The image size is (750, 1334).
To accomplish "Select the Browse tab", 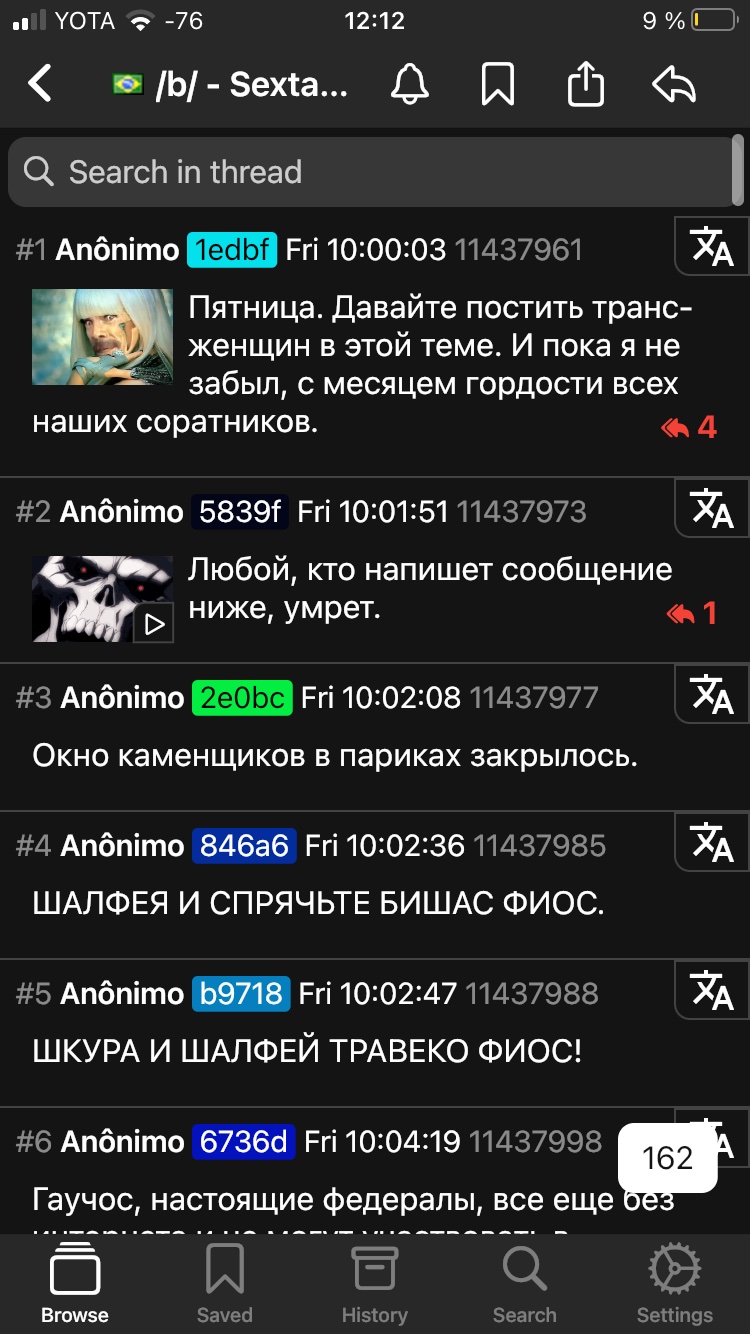I will 75,1284.
